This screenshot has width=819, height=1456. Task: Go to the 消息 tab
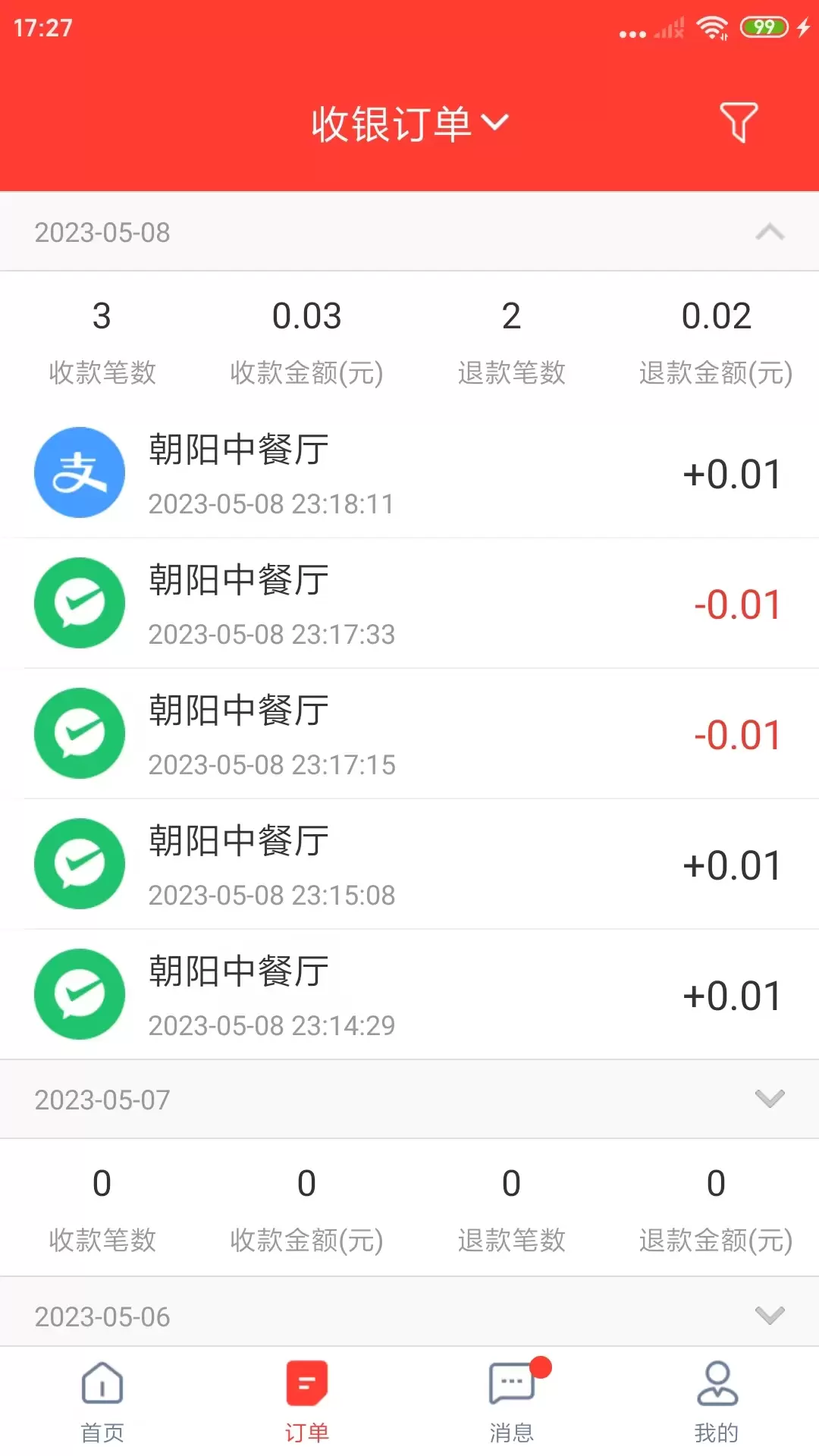(x=512, y=1401)
